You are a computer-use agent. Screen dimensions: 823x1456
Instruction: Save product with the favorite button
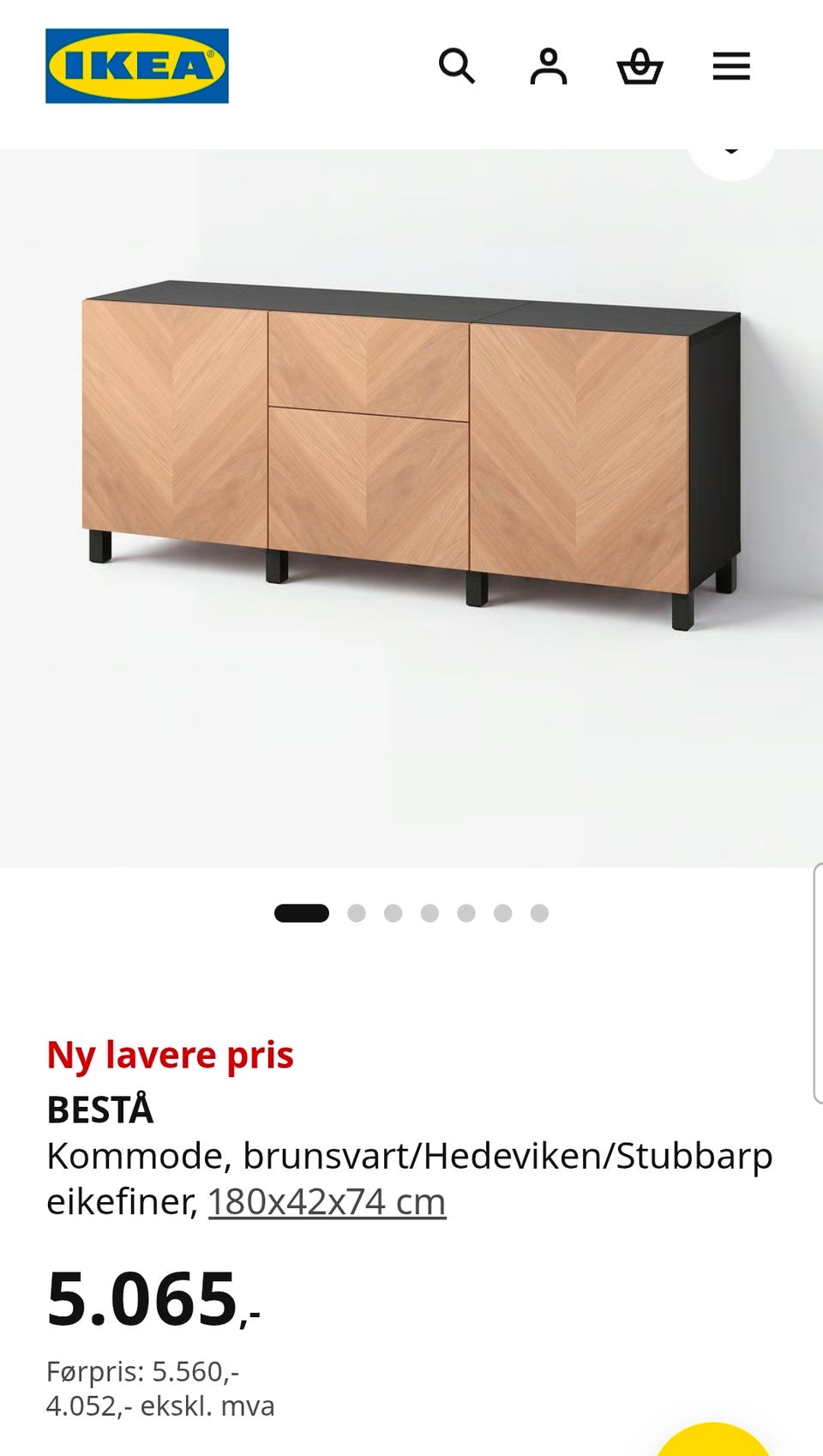731,158
